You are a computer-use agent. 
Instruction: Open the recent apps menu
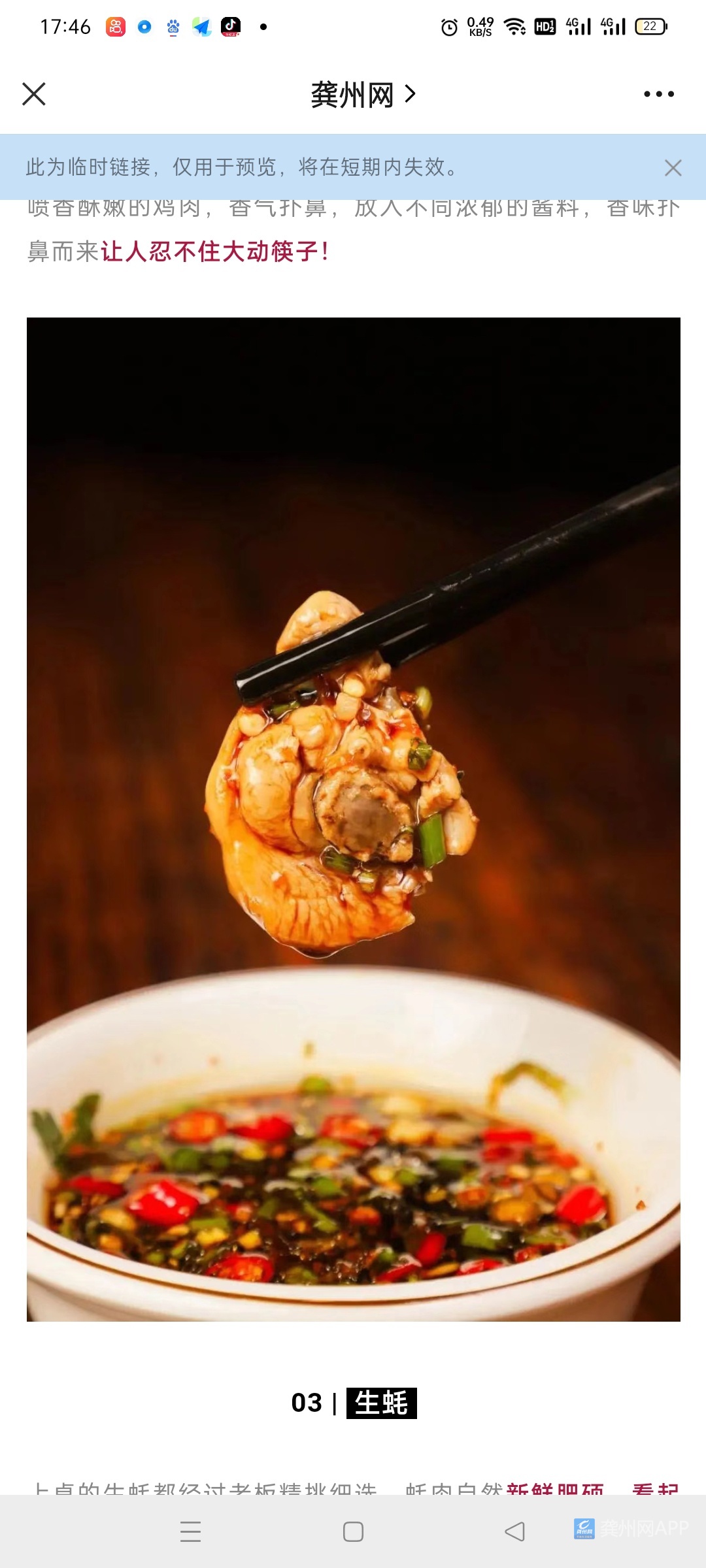pyautogui.click(x=190, y=1531)
